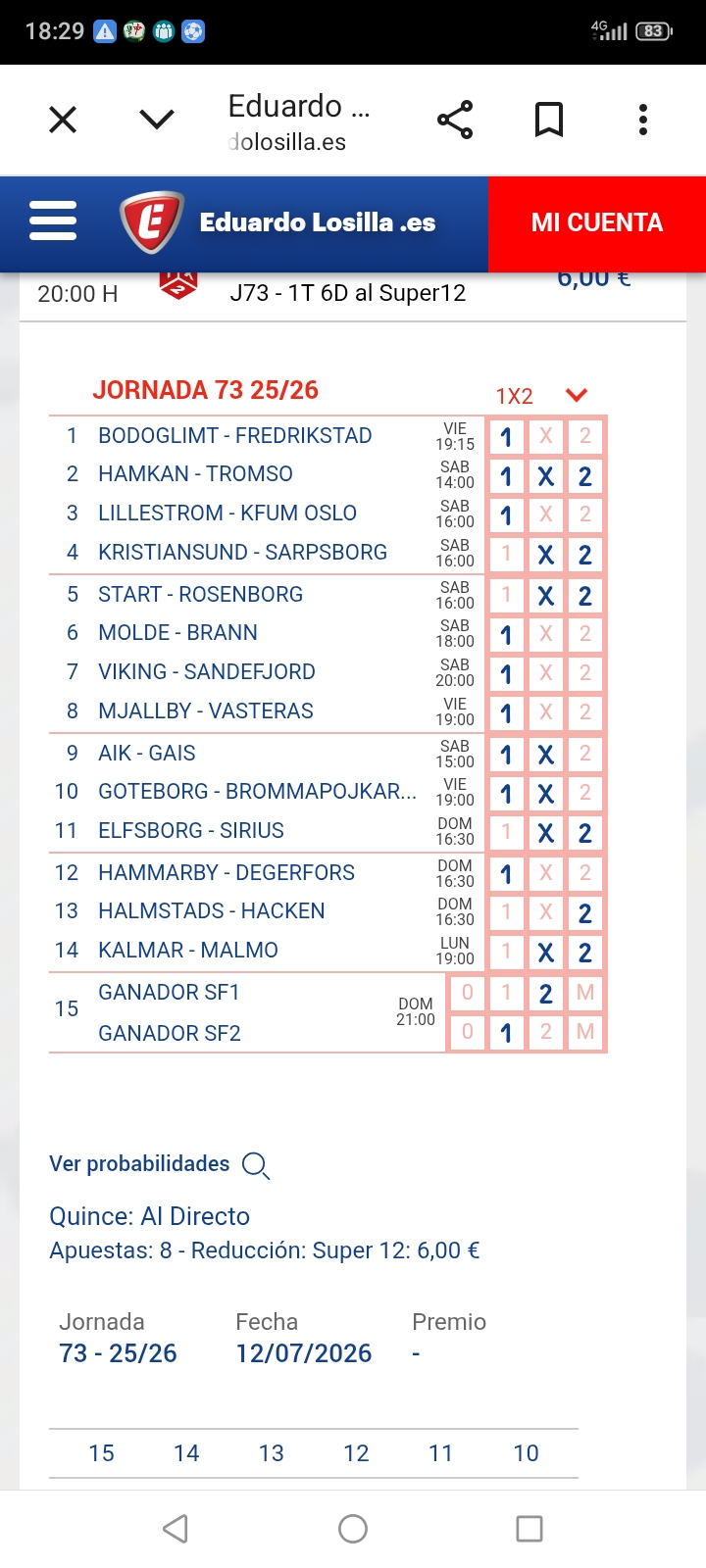Open the browser overflow menu
The image size is (706, 1568).
click(643, 120)
